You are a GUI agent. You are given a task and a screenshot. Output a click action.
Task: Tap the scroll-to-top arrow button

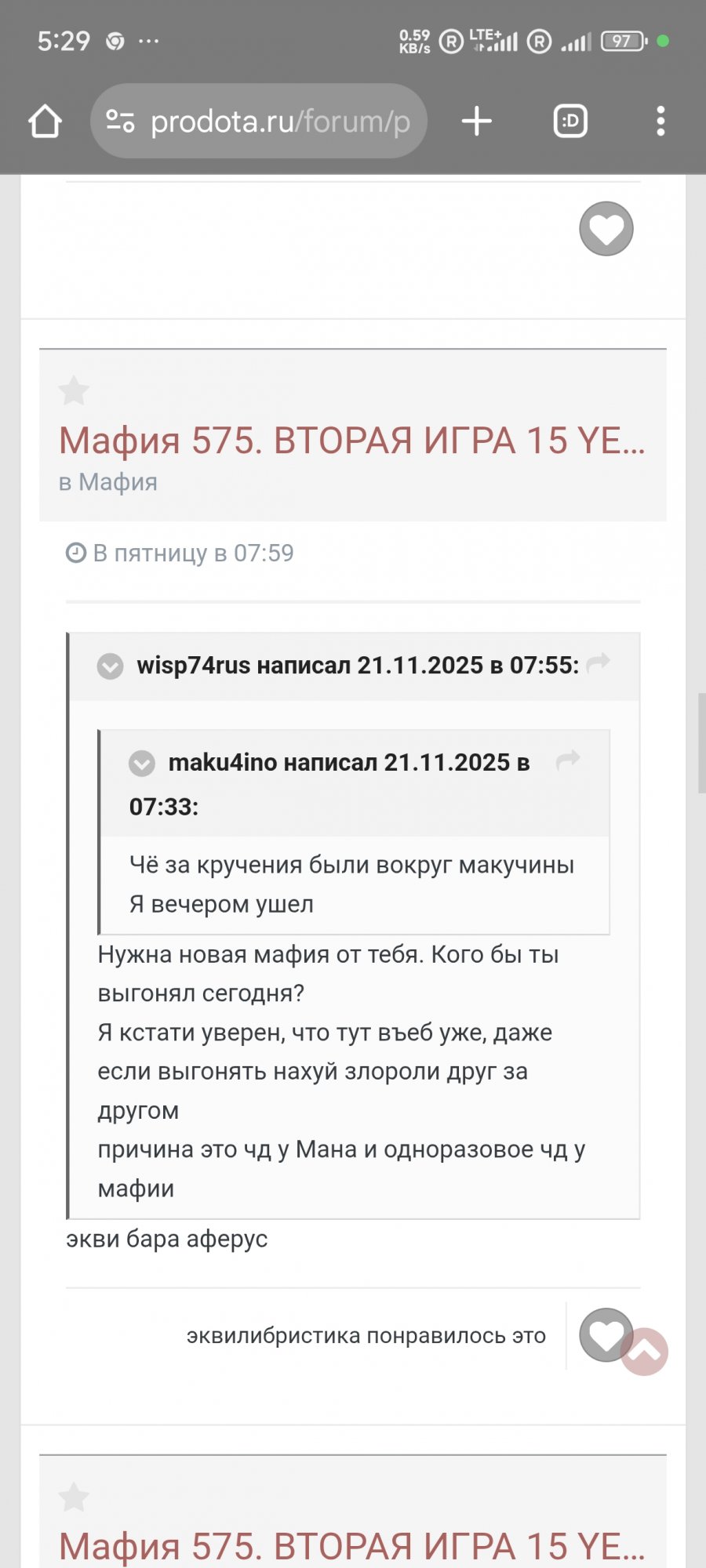(x=646, y=1352)
